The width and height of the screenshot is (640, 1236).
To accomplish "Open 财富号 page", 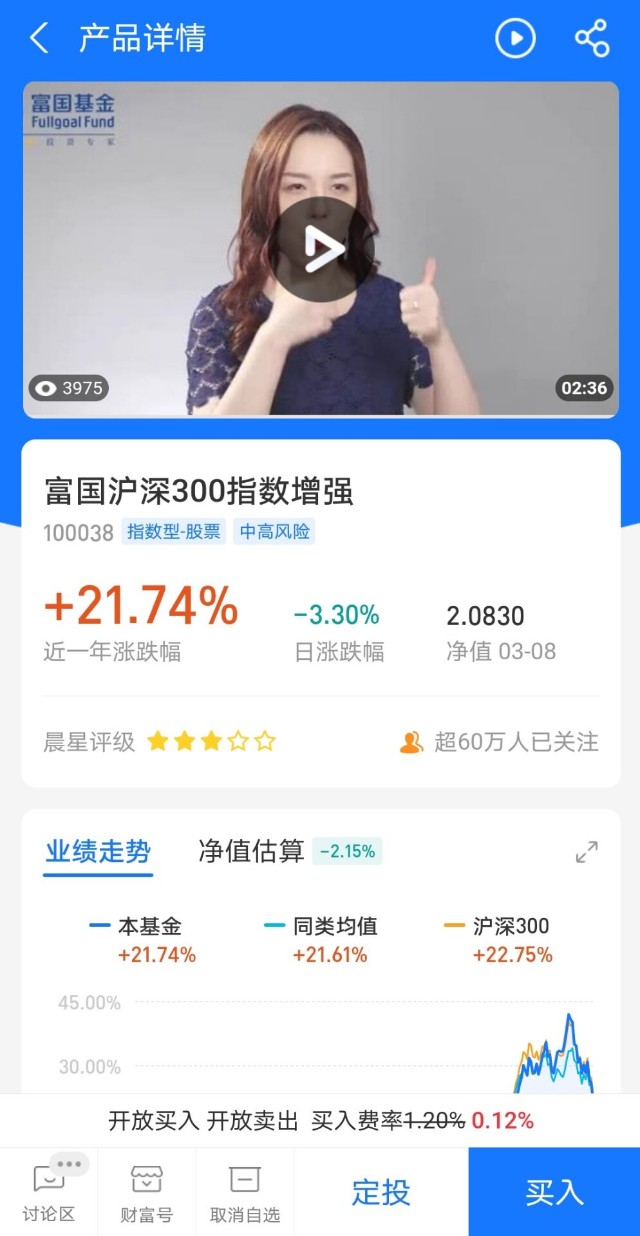I will (146, 1193).
